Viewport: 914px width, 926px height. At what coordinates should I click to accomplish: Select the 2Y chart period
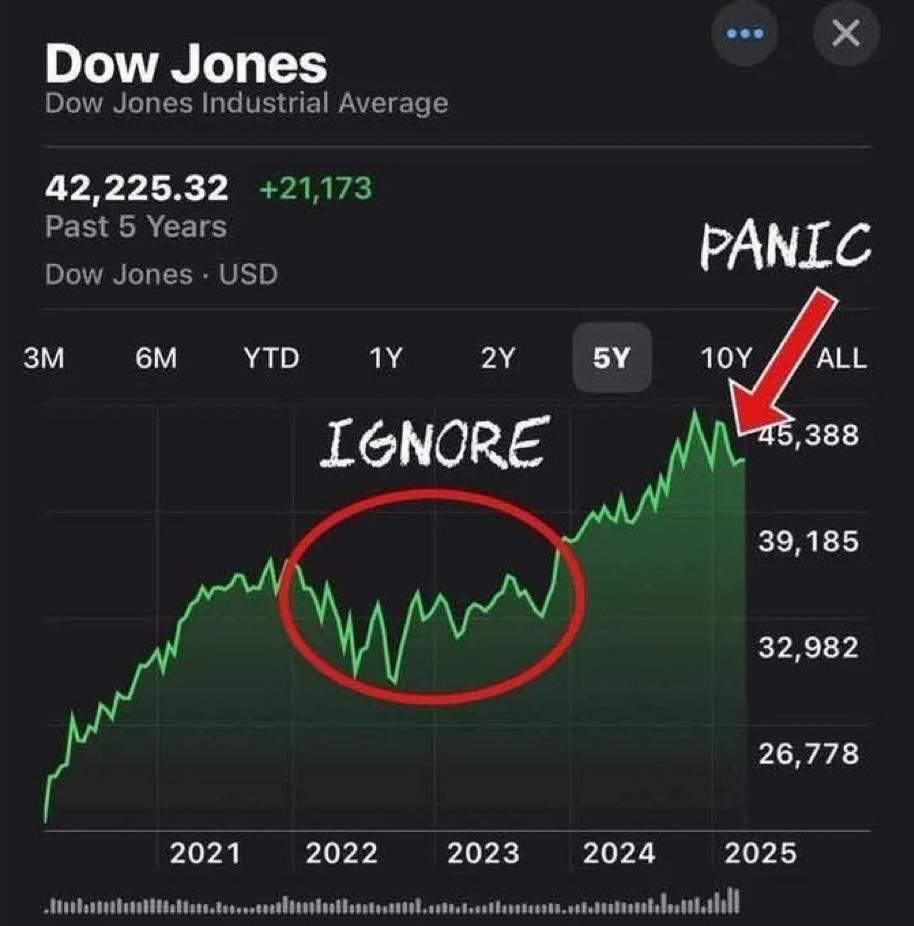[499, 358]
